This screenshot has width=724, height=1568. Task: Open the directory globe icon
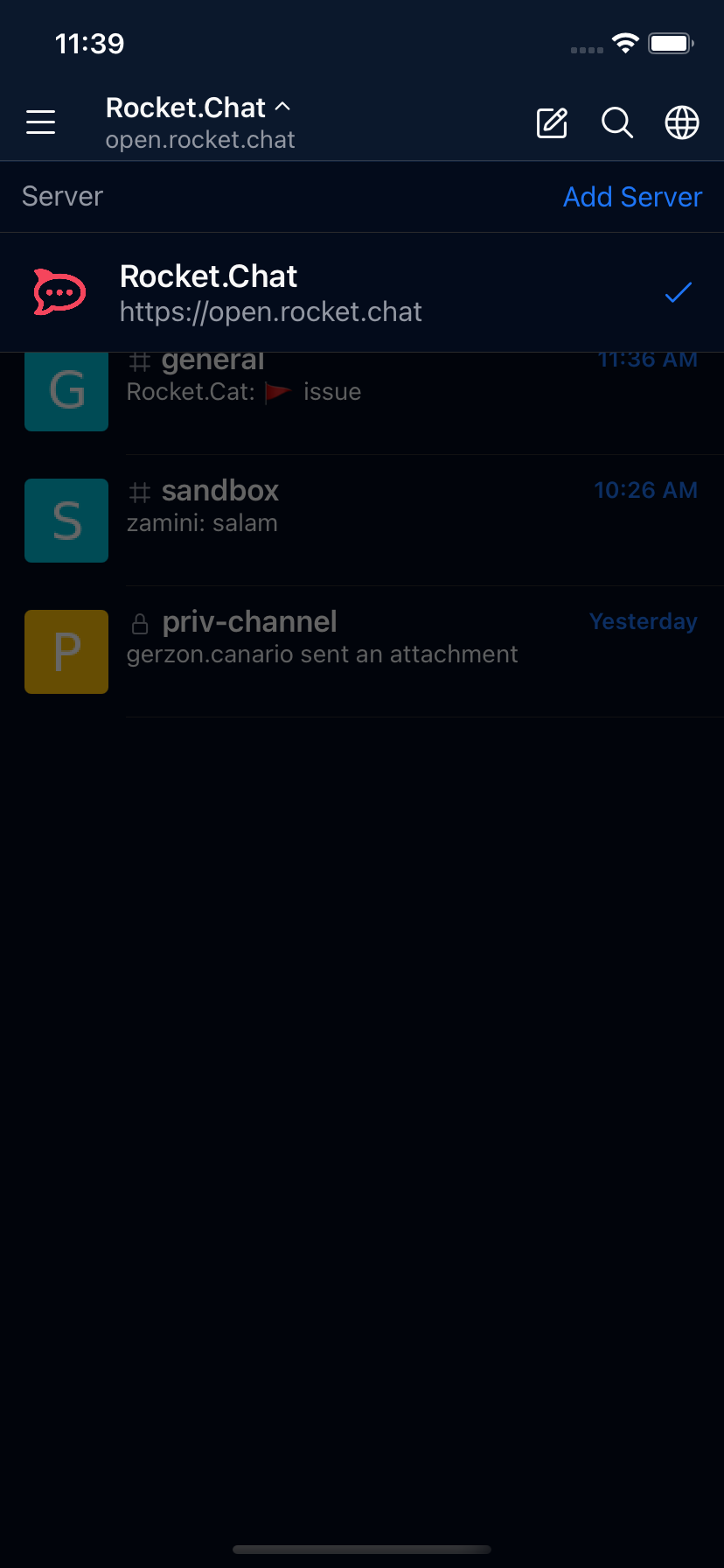(x=682, y=123)
